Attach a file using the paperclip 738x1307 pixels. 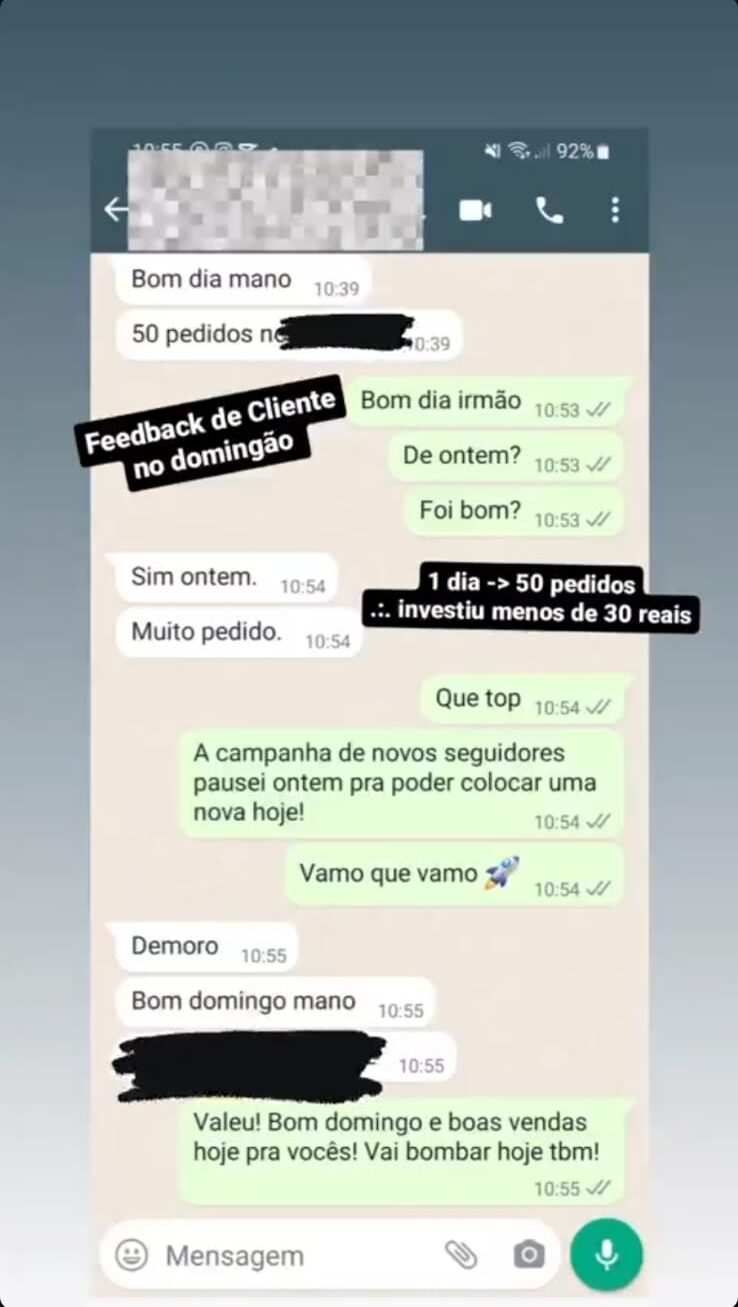[462, 1254]
